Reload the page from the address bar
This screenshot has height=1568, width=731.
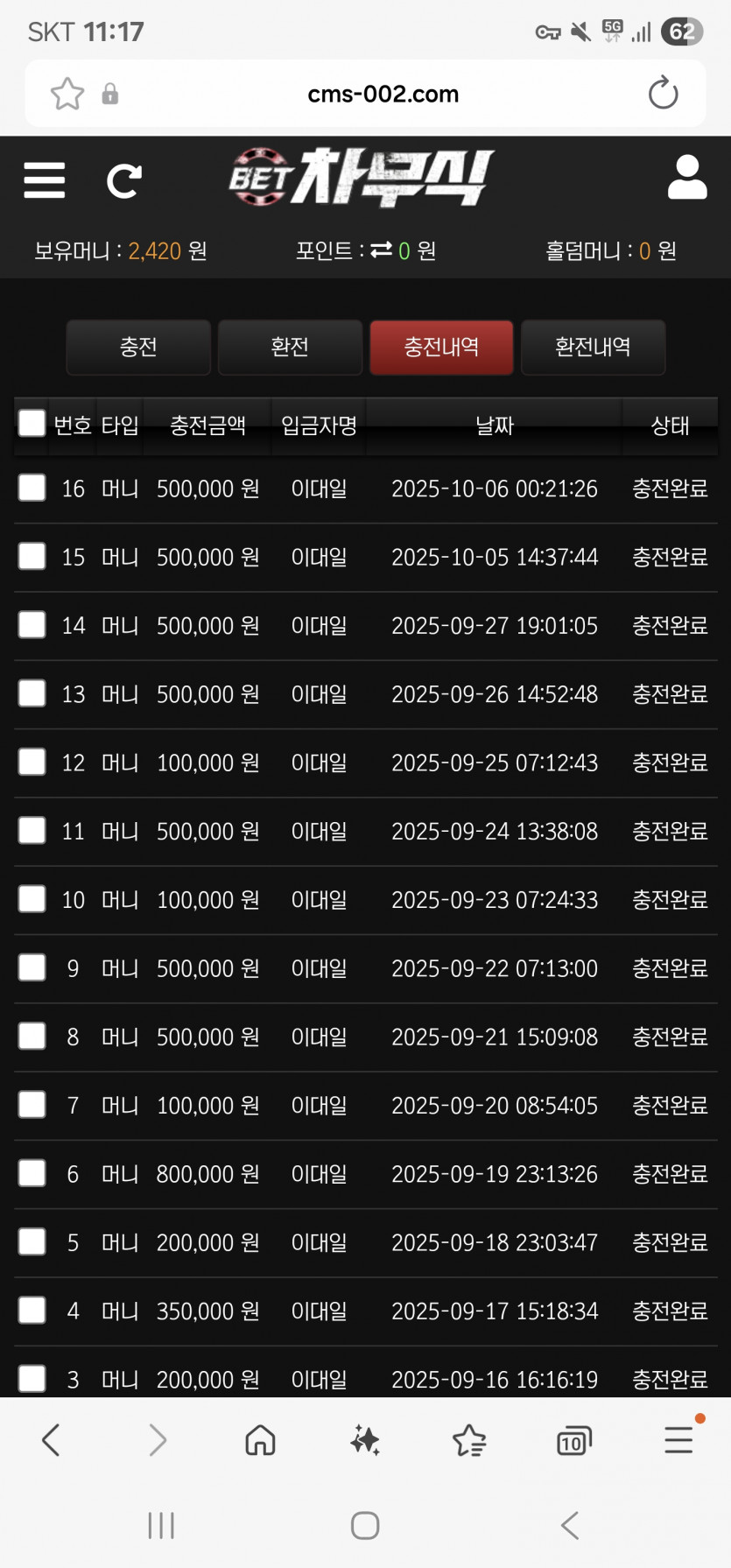click(663, 94)
